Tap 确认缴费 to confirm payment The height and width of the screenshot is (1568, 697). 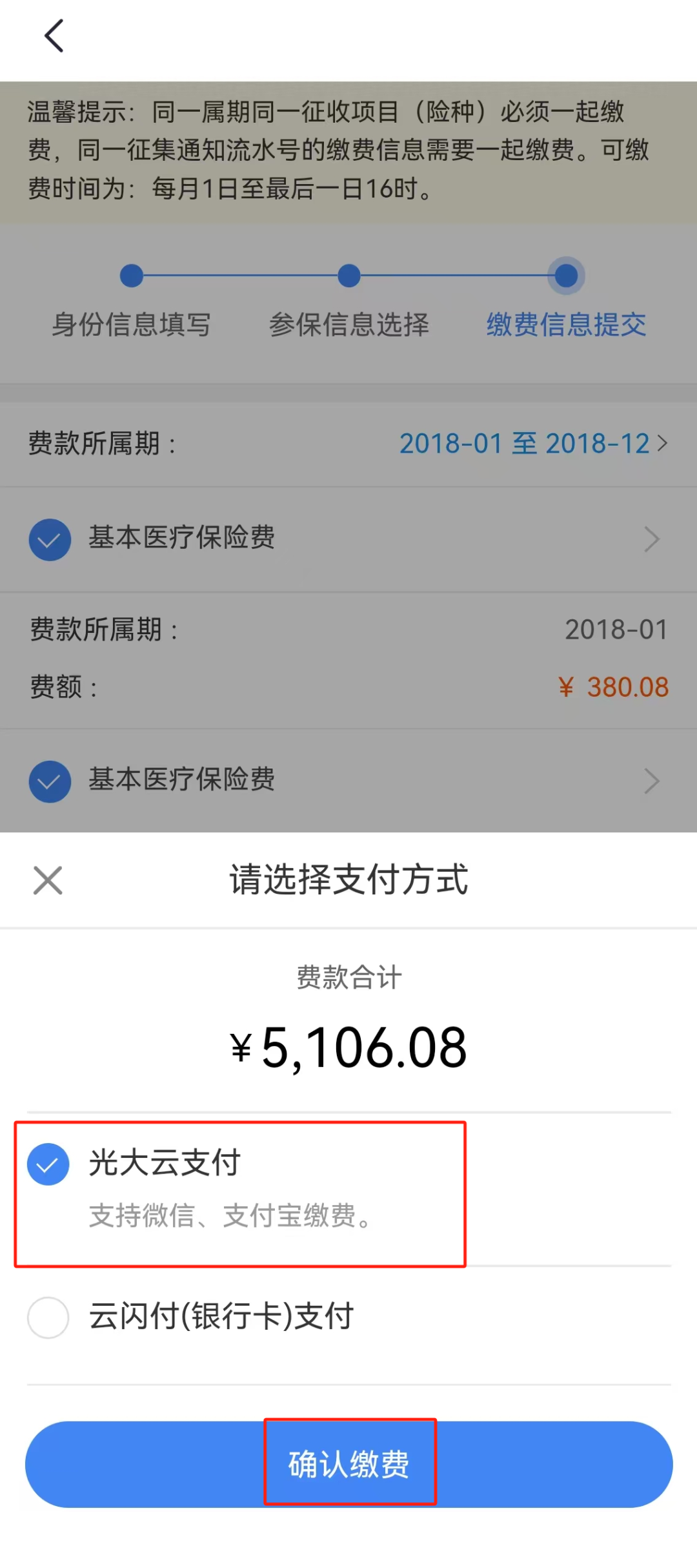[349, 1464]
